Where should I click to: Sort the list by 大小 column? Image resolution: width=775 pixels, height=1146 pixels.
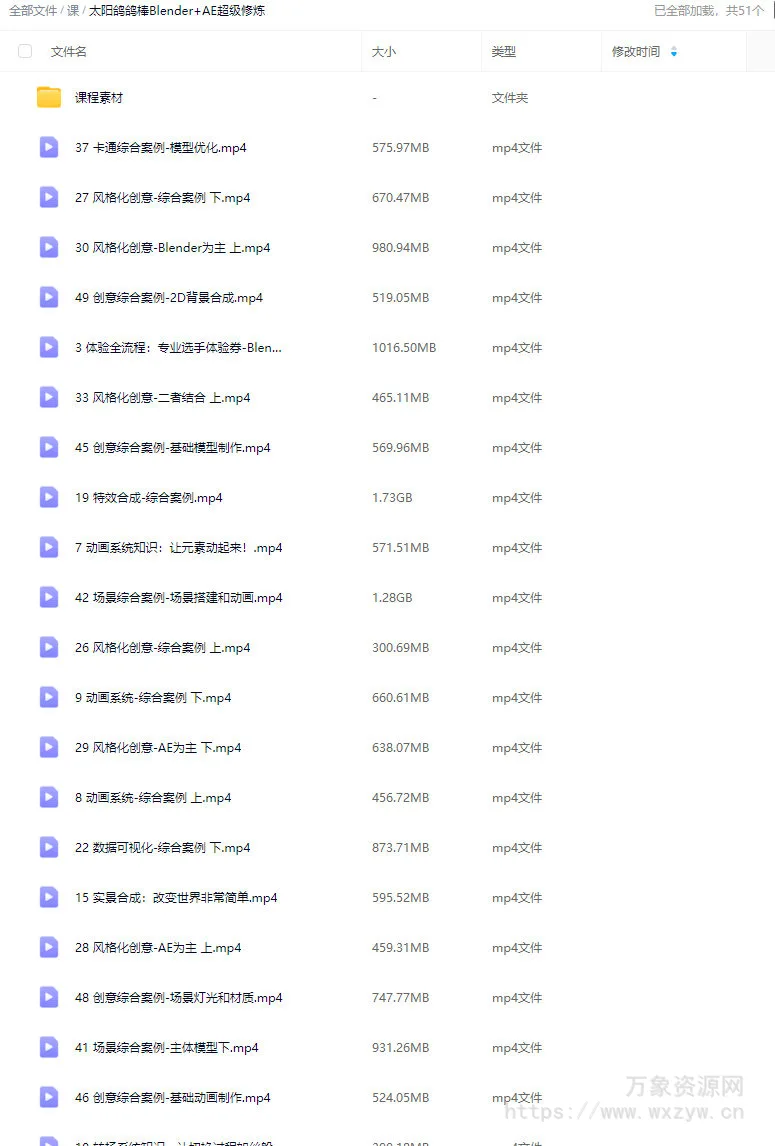383,52
